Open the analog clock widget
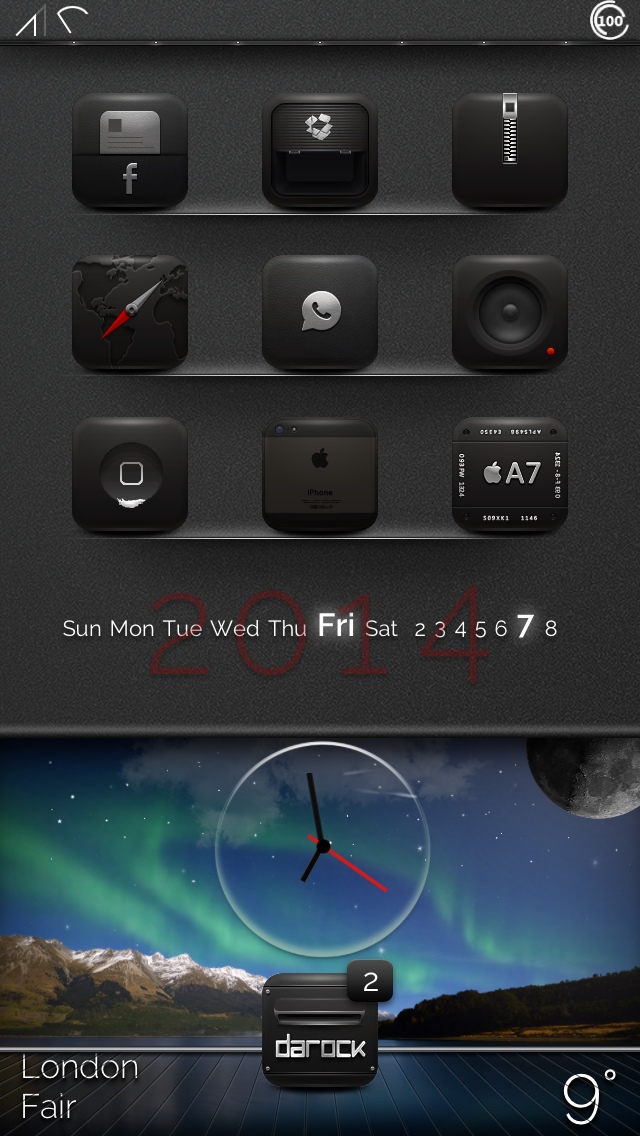This screenshot has width=640, height=1136. coord(322,848)
